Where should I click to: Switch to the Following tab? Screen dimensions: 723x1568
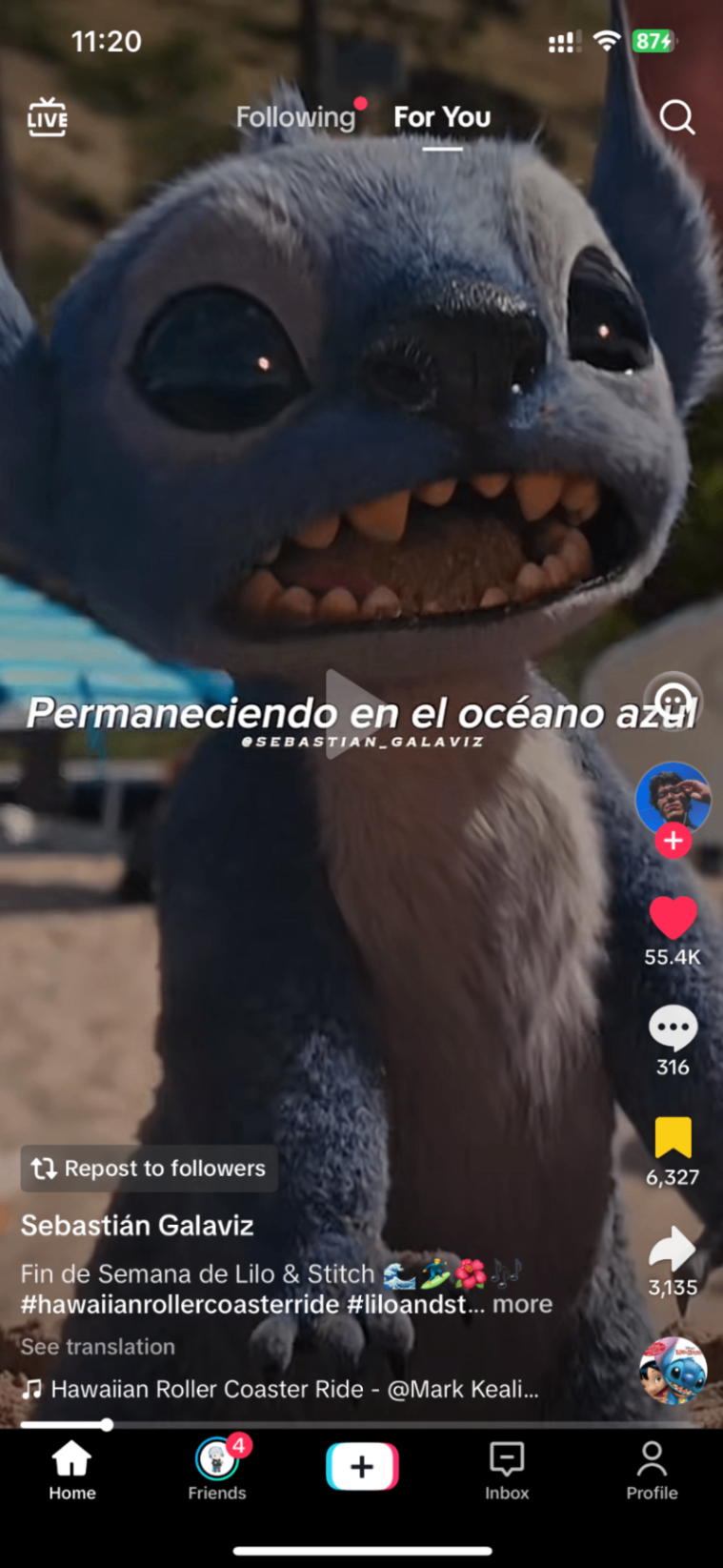click(295, 117)
